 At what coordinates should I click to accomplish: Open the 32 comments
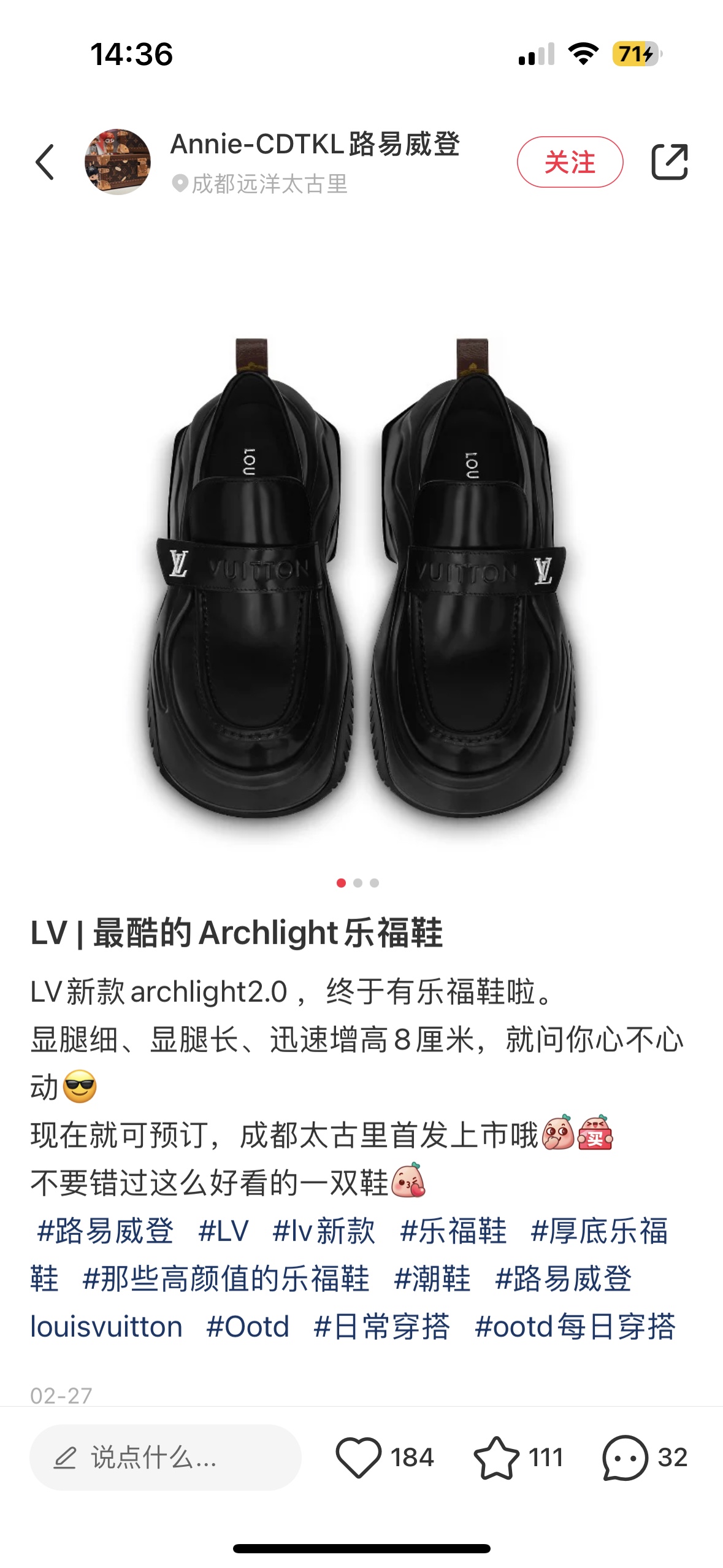pos(644,1458)
